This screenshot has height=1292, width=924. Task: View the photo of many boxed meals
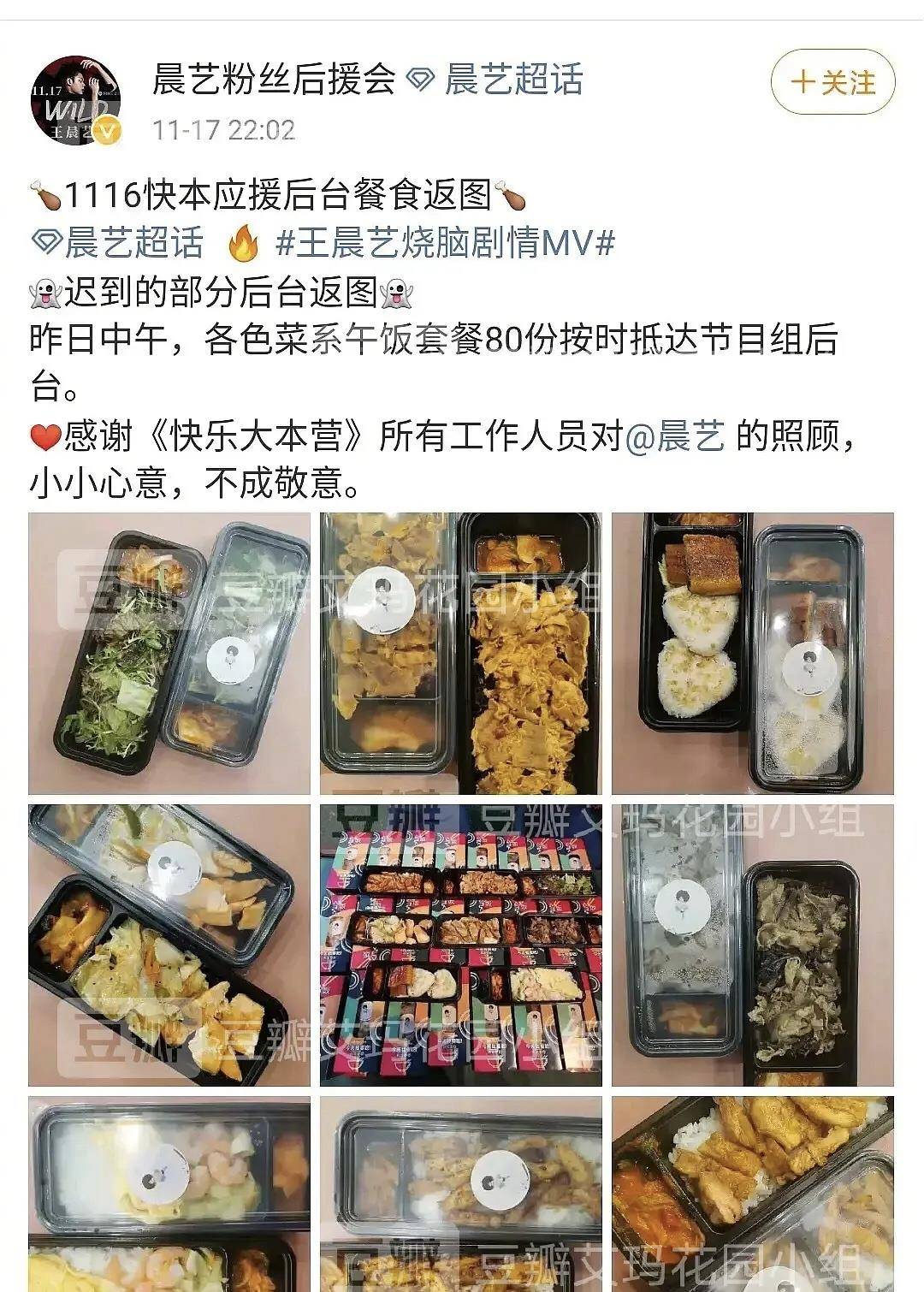pos(460,945)
